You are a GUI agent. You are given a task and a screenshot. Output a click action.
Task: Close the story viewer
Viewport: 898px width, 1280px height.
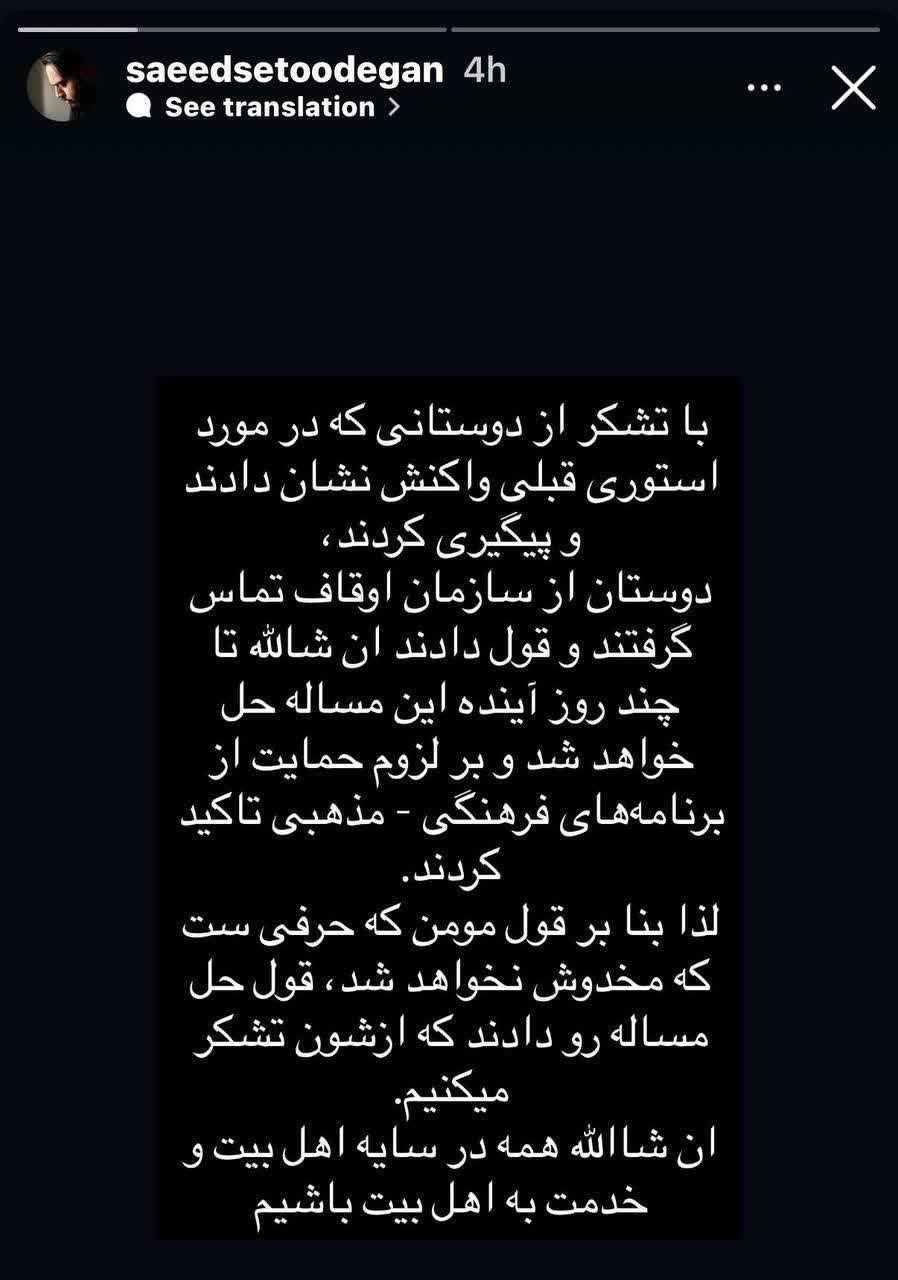853,88
